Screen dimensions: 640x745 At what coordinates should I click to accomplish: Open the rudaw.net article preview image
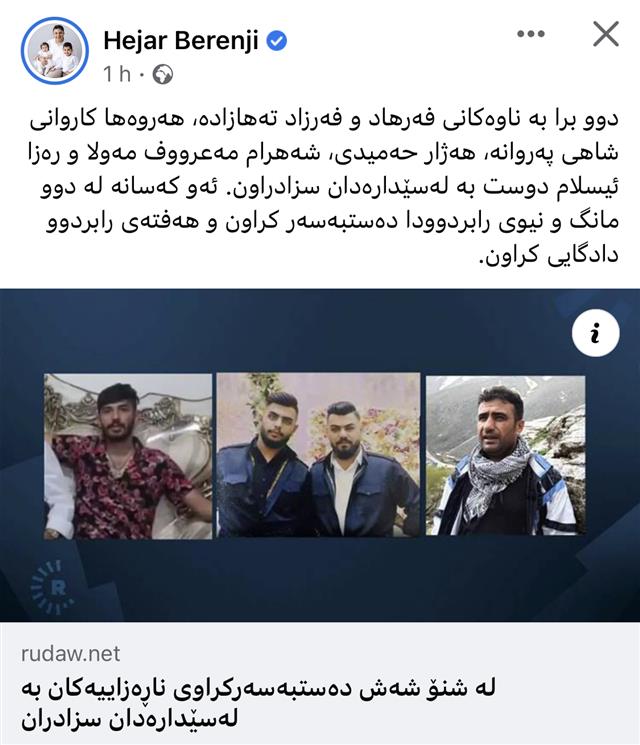(x=320, y=458)
